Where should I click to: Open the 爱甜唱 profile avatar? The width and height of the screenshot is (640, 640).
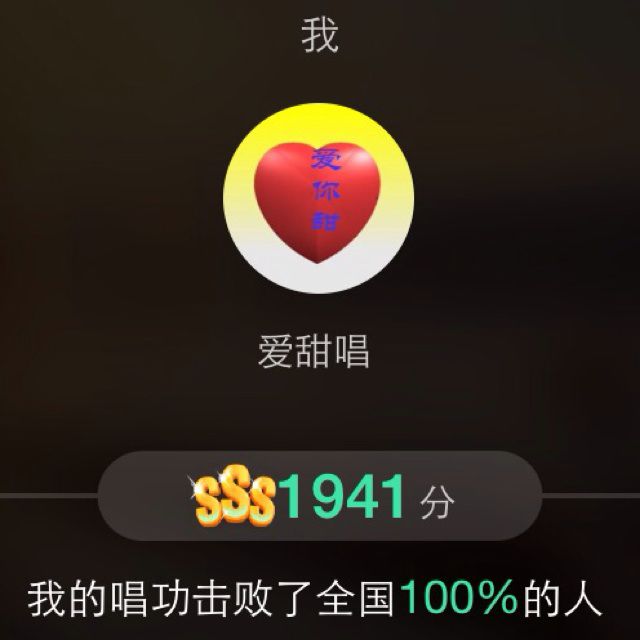pos(319,203)
